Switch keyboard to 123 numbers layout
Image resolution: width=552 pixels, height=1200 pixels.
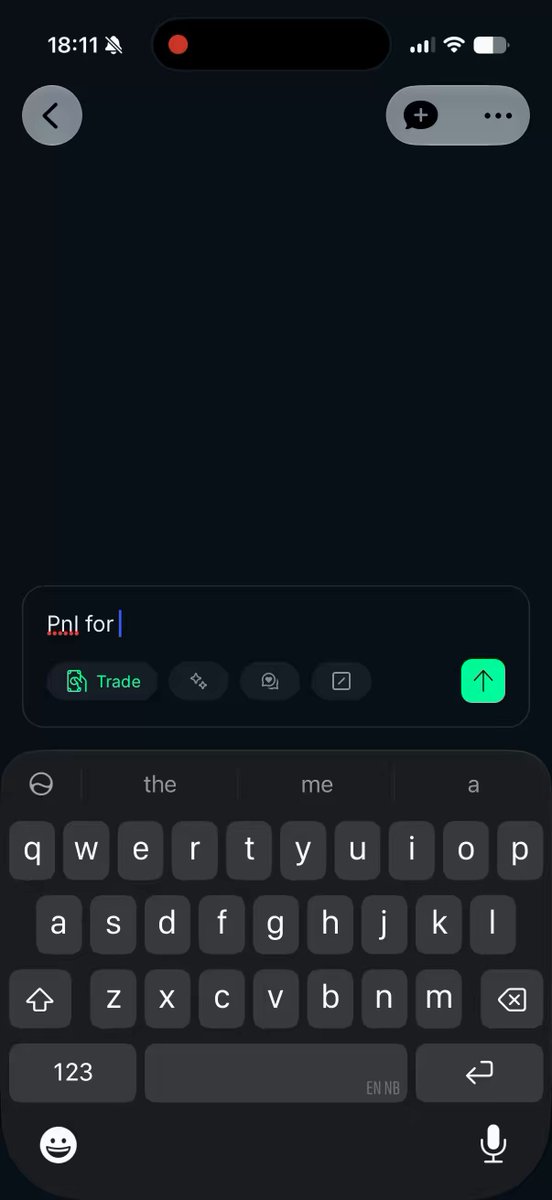[x=73, y=1073]
